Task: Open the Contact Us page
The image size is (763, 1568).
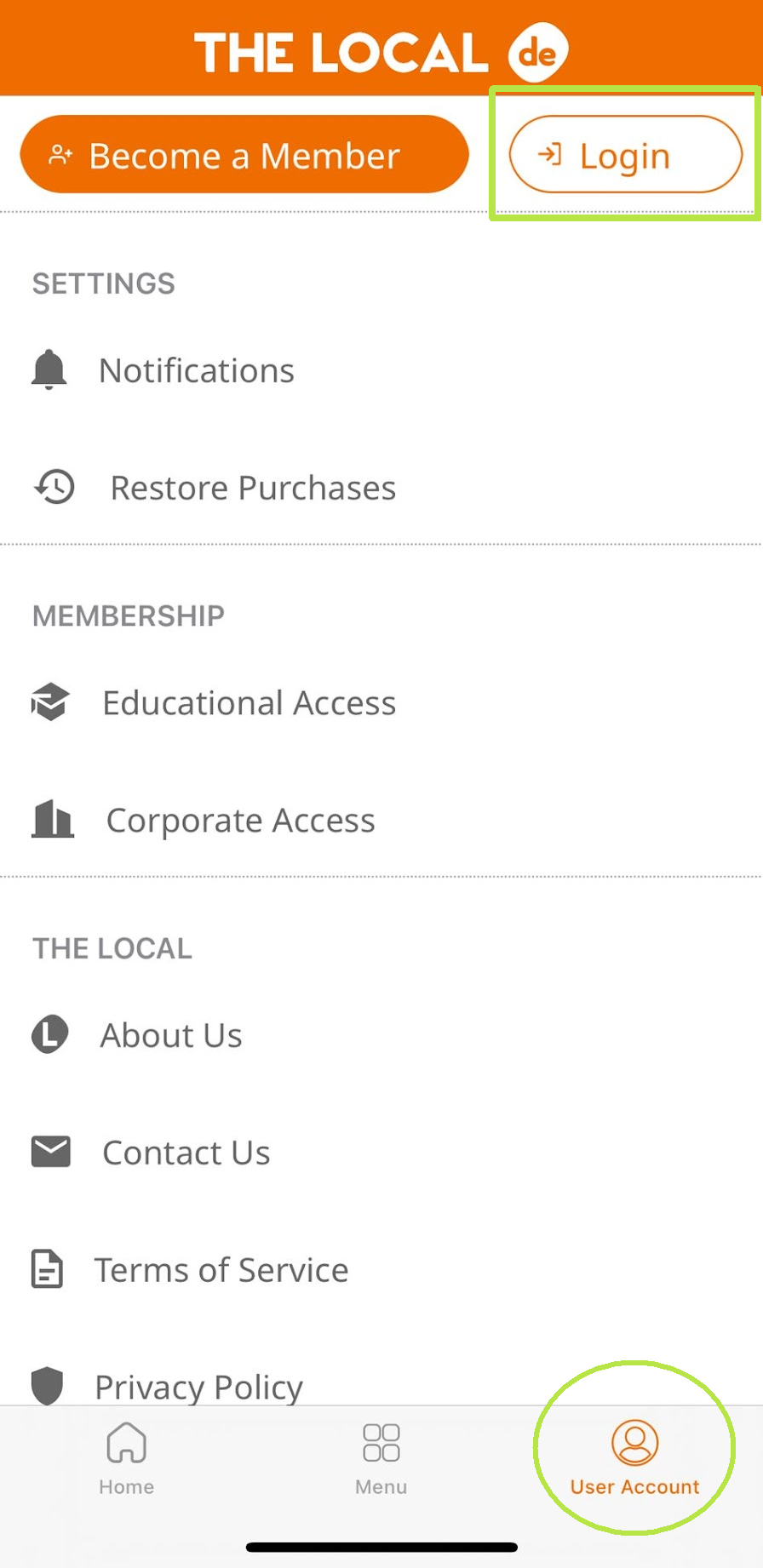Action: pos(186,1152)
